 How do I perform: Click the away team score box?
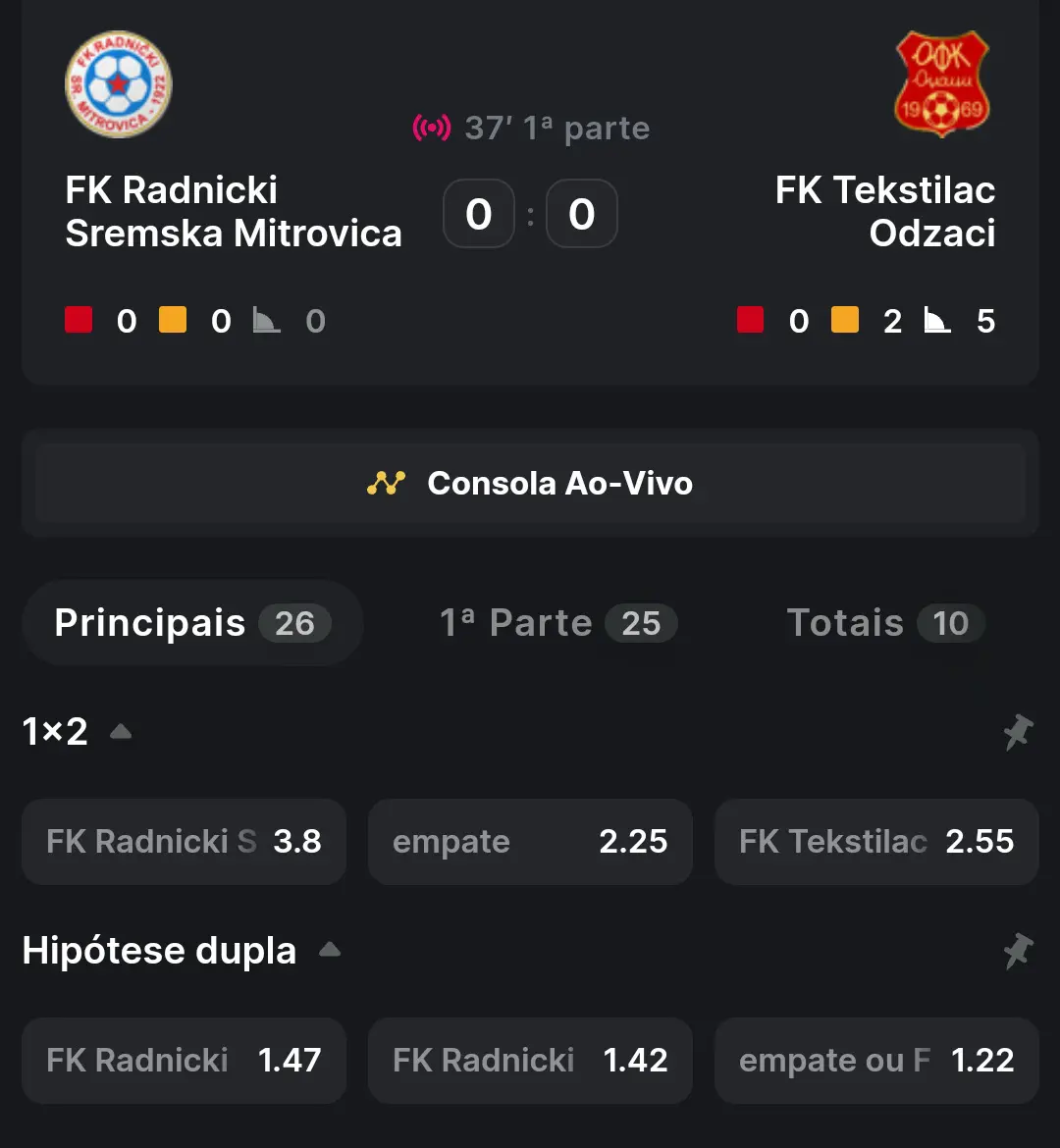[582, 213]
